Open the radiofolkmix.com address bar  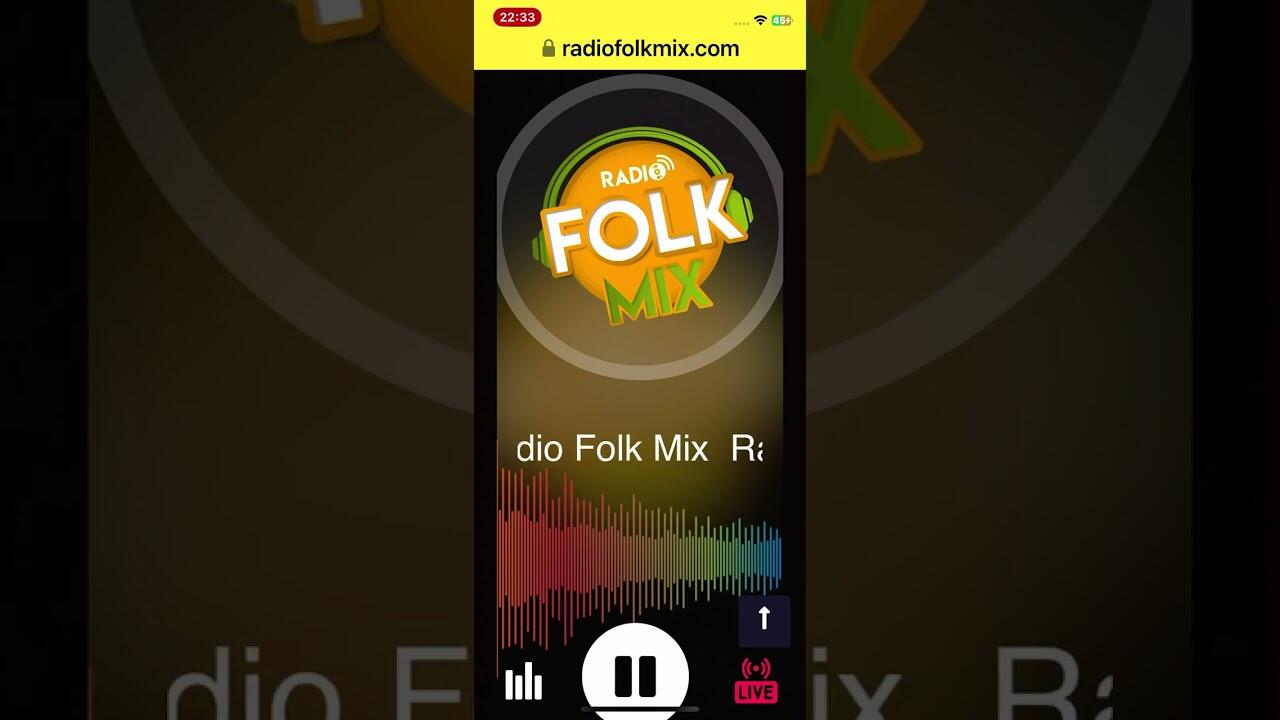(640, 48)
